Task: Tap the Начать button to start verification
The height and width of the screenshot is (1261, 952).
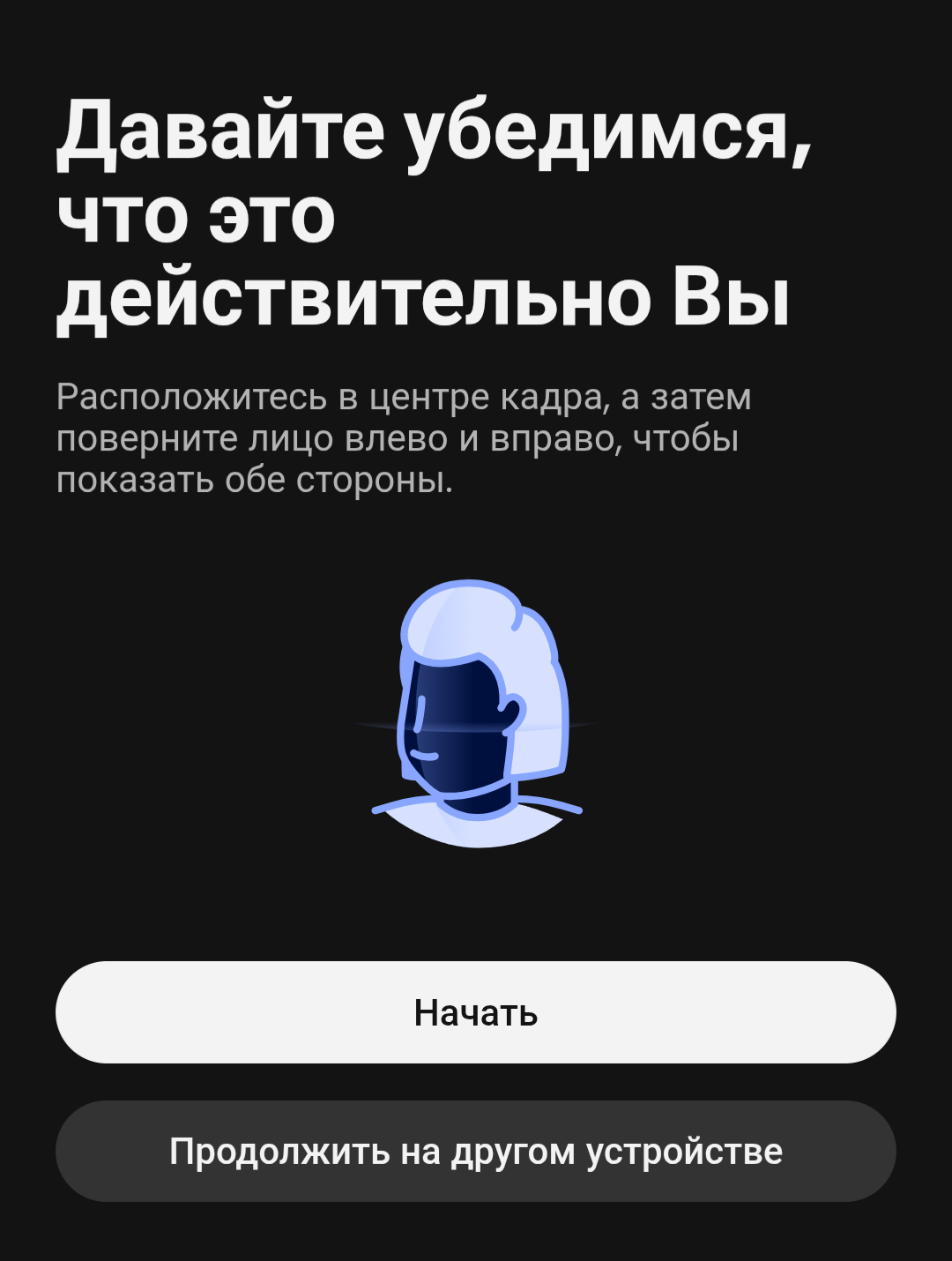Action: [x=476, y=1012]
